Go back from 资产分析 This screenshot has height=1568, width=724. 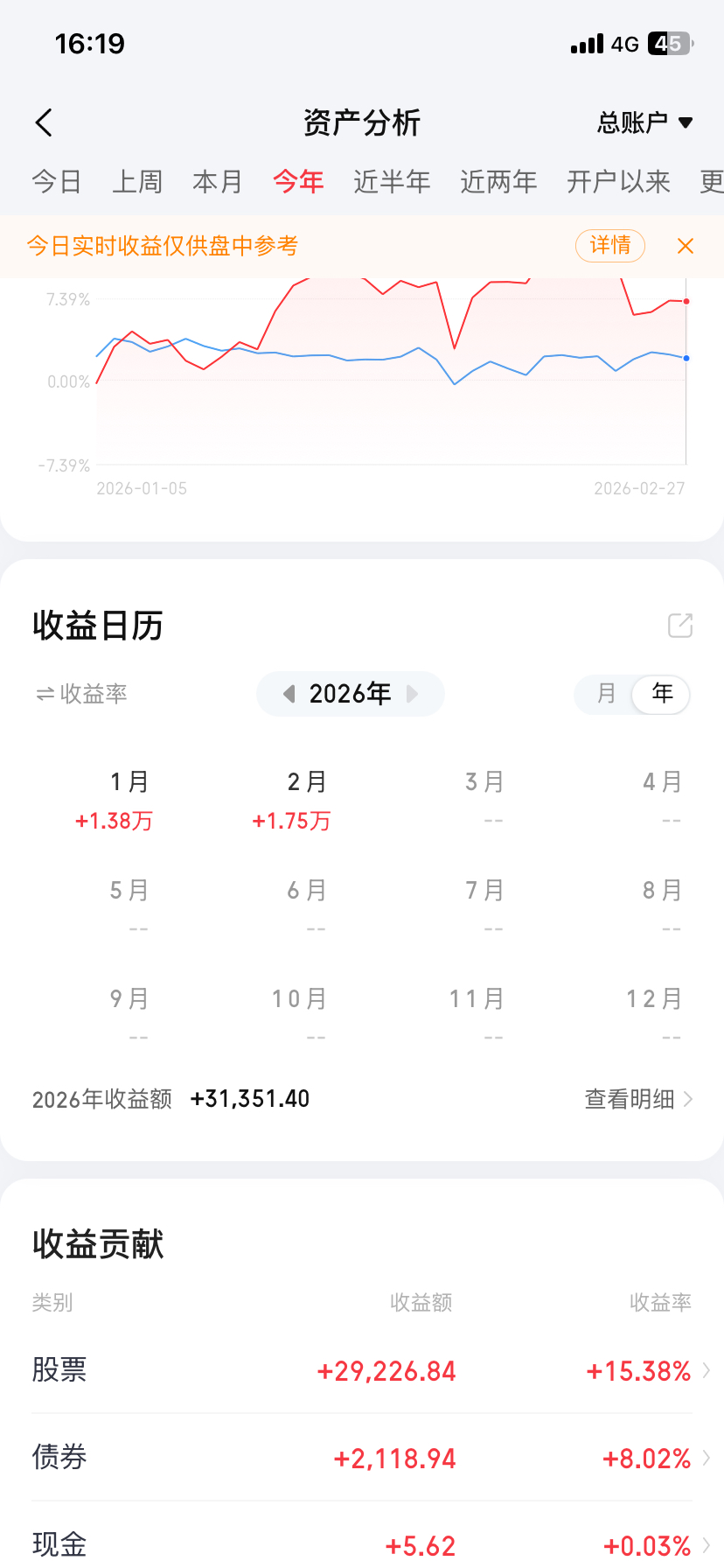[45, 122]
